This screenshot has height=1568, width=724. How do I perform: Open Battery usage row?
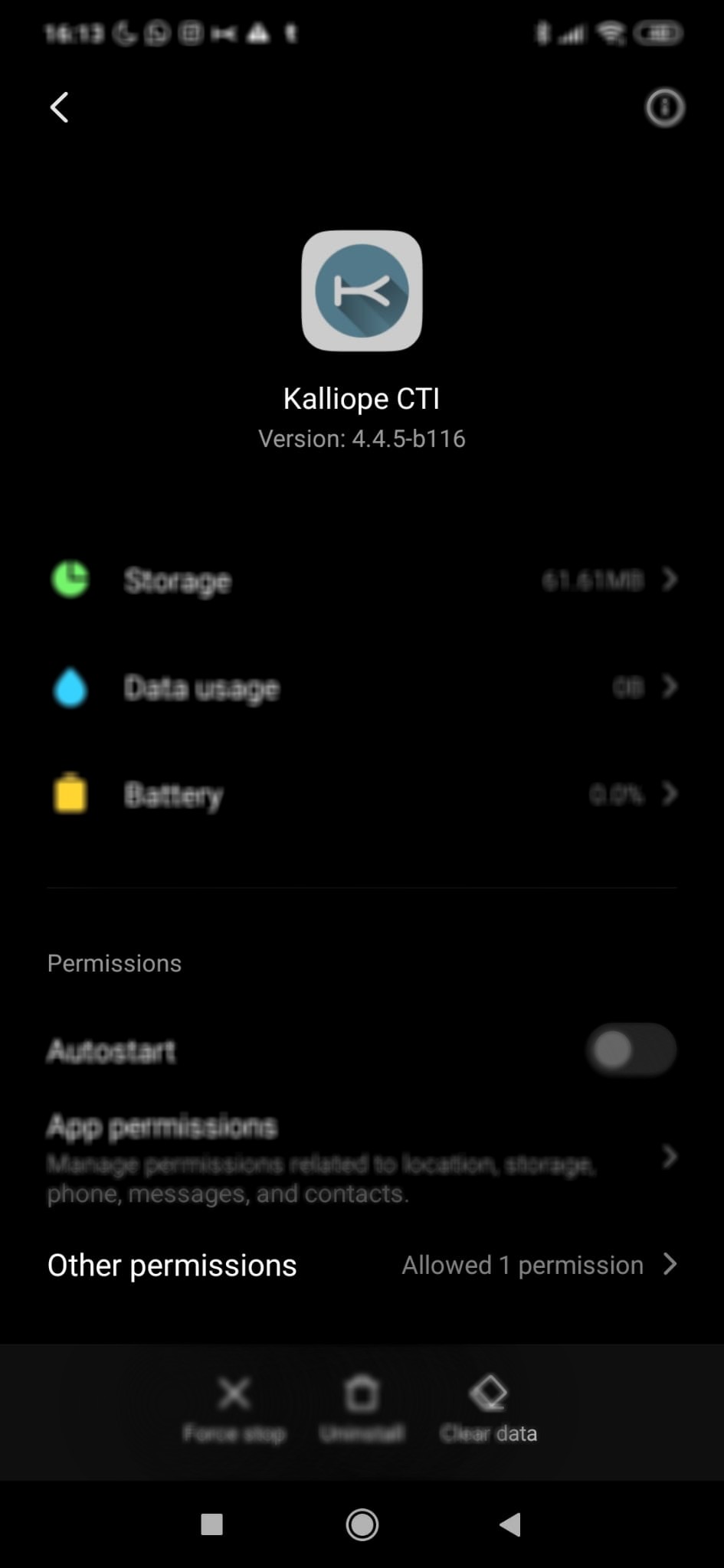[x=362, y=795]
